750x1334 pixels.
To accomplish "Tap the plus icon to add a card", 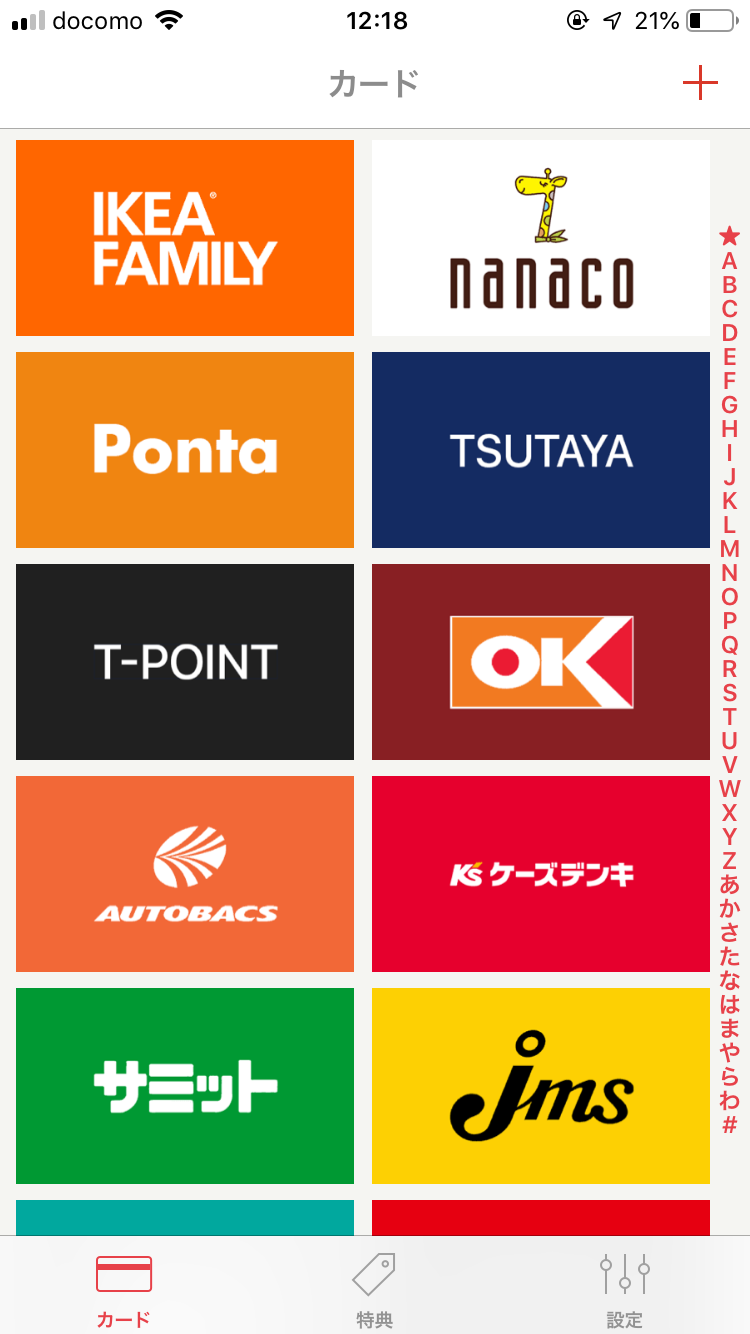I will (x=701, y=83).
